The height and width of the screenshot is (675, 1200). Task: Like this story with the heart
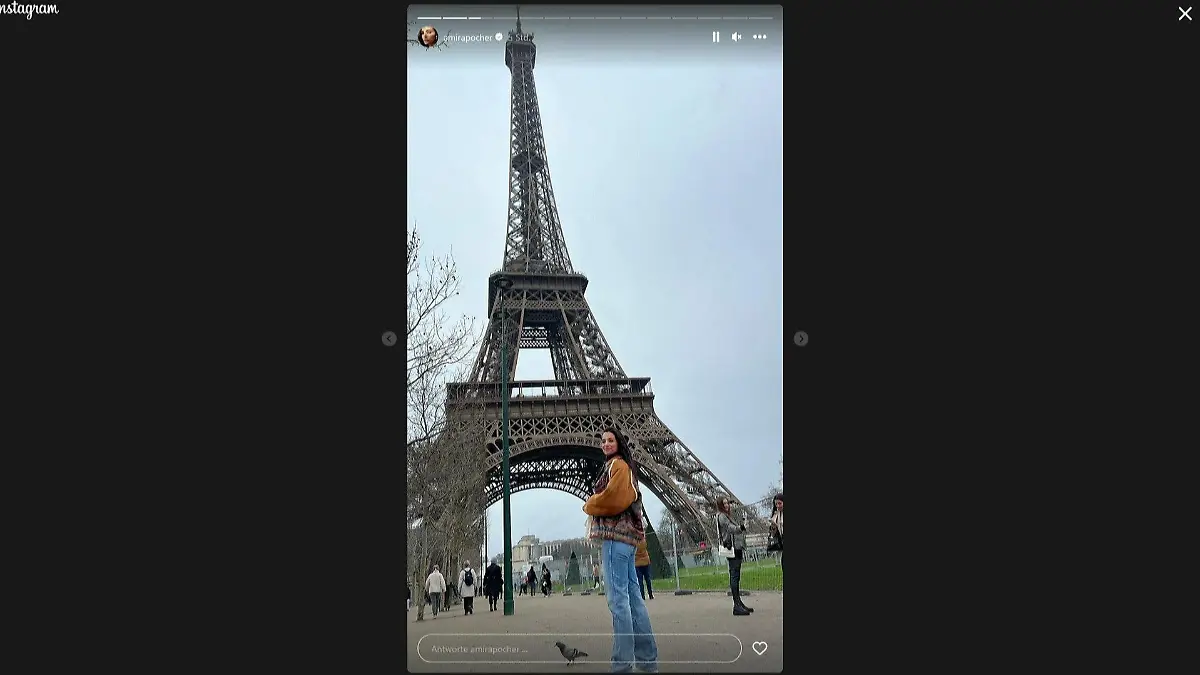click(760, 648)
